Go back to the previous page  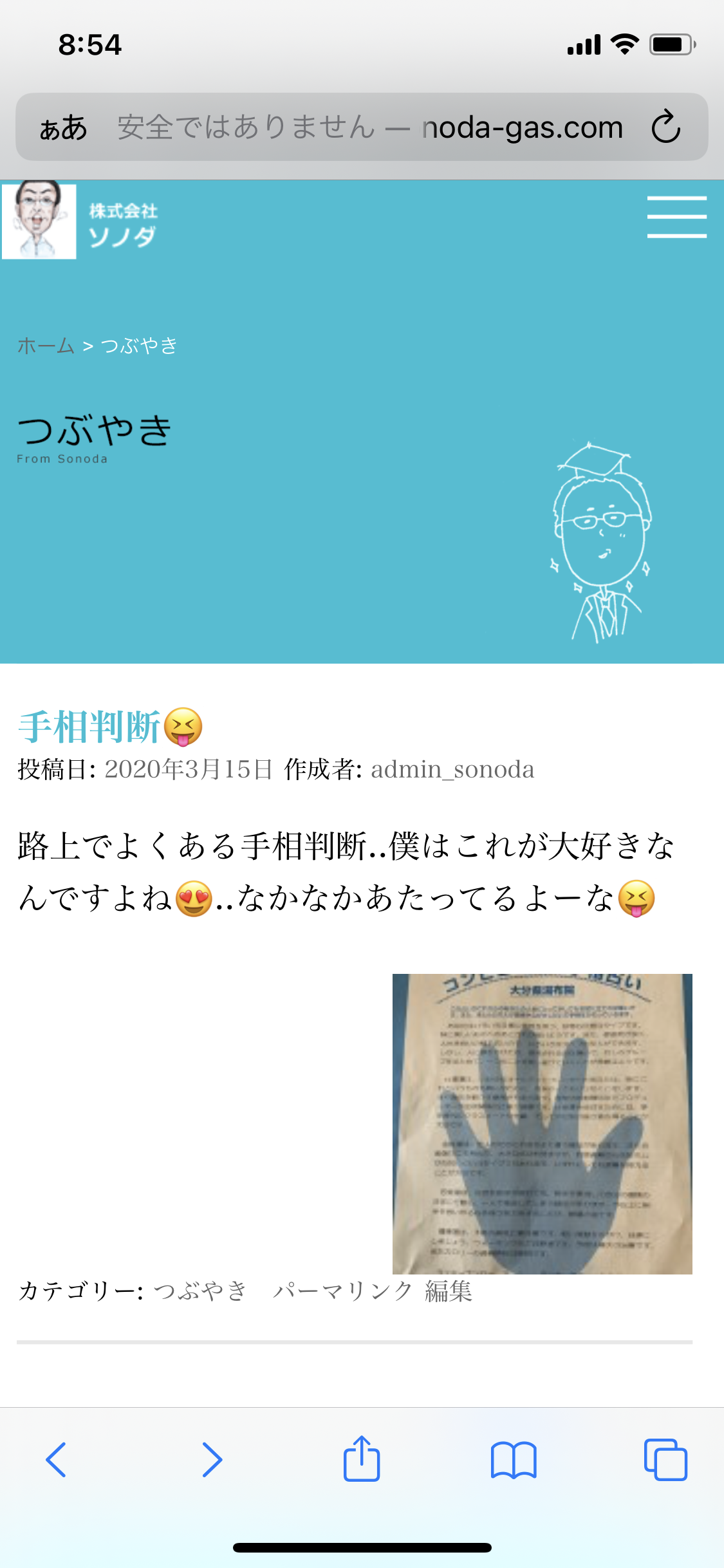click(56, 1459)
